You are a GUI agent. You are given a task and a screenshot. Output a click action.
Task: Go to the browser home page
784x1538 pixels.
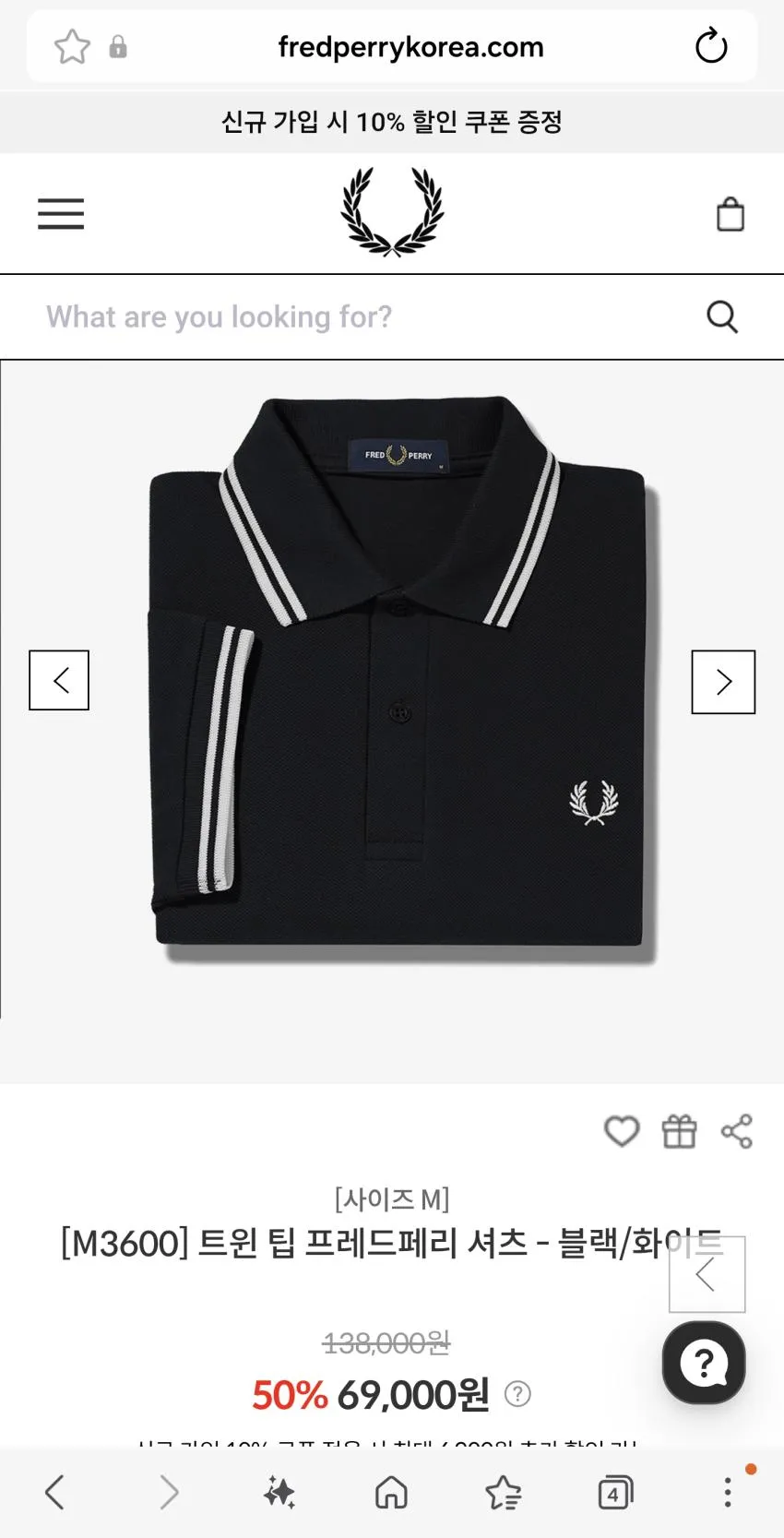(x=391, y=1492)
